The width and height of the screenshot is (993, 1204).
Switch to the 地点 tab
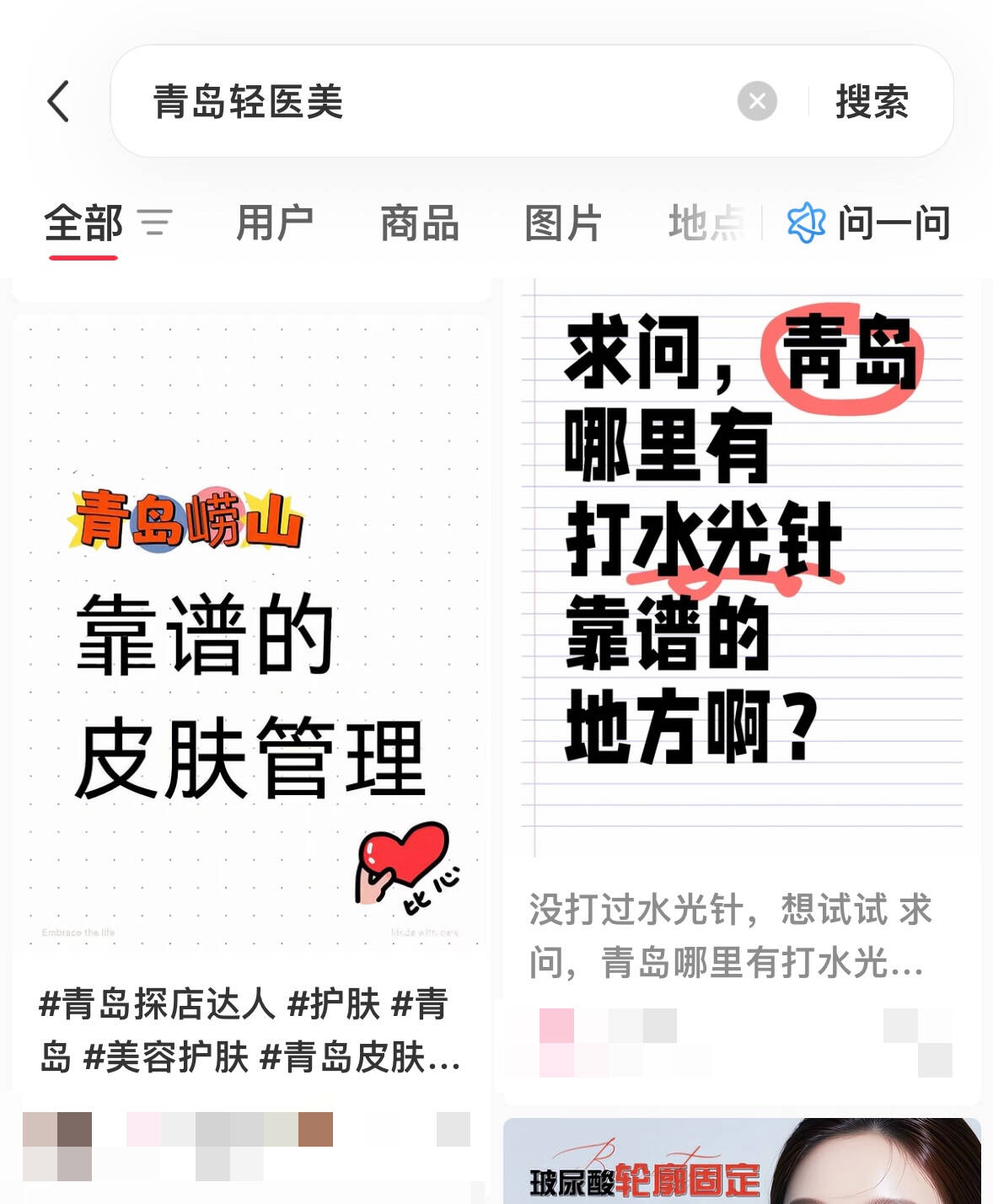(706, 223)
